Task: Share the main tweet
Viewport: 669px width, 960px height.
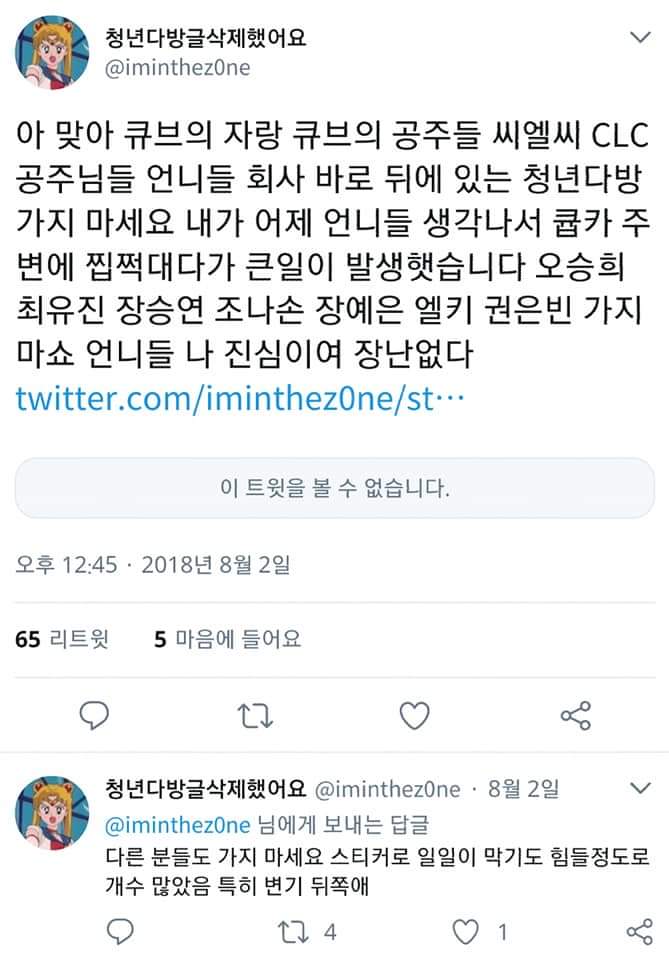Action: [576, 713]
